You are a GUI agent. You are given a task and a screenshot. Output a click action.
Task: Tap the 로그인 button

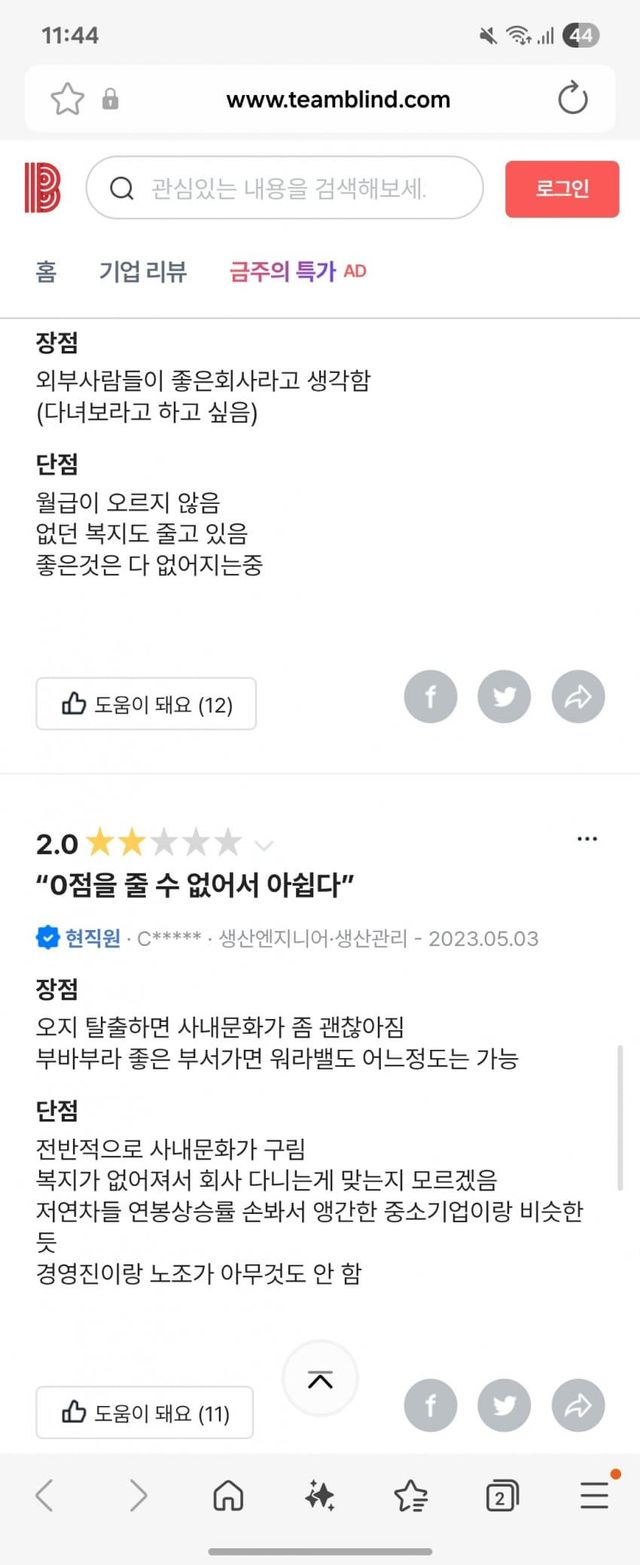(562, 189)
